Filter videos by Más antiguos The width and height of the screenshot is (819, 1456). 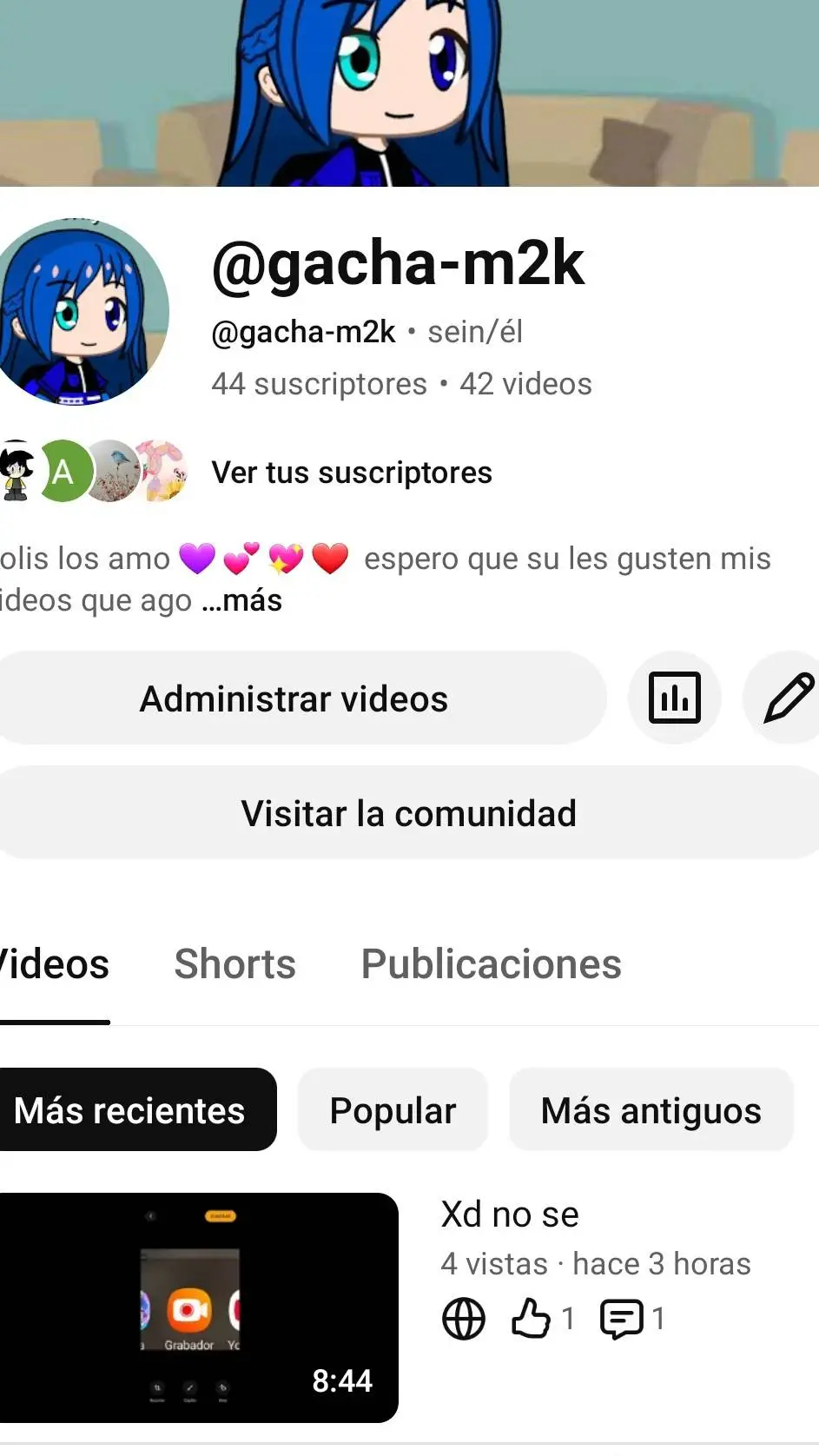coord(651,1110)
